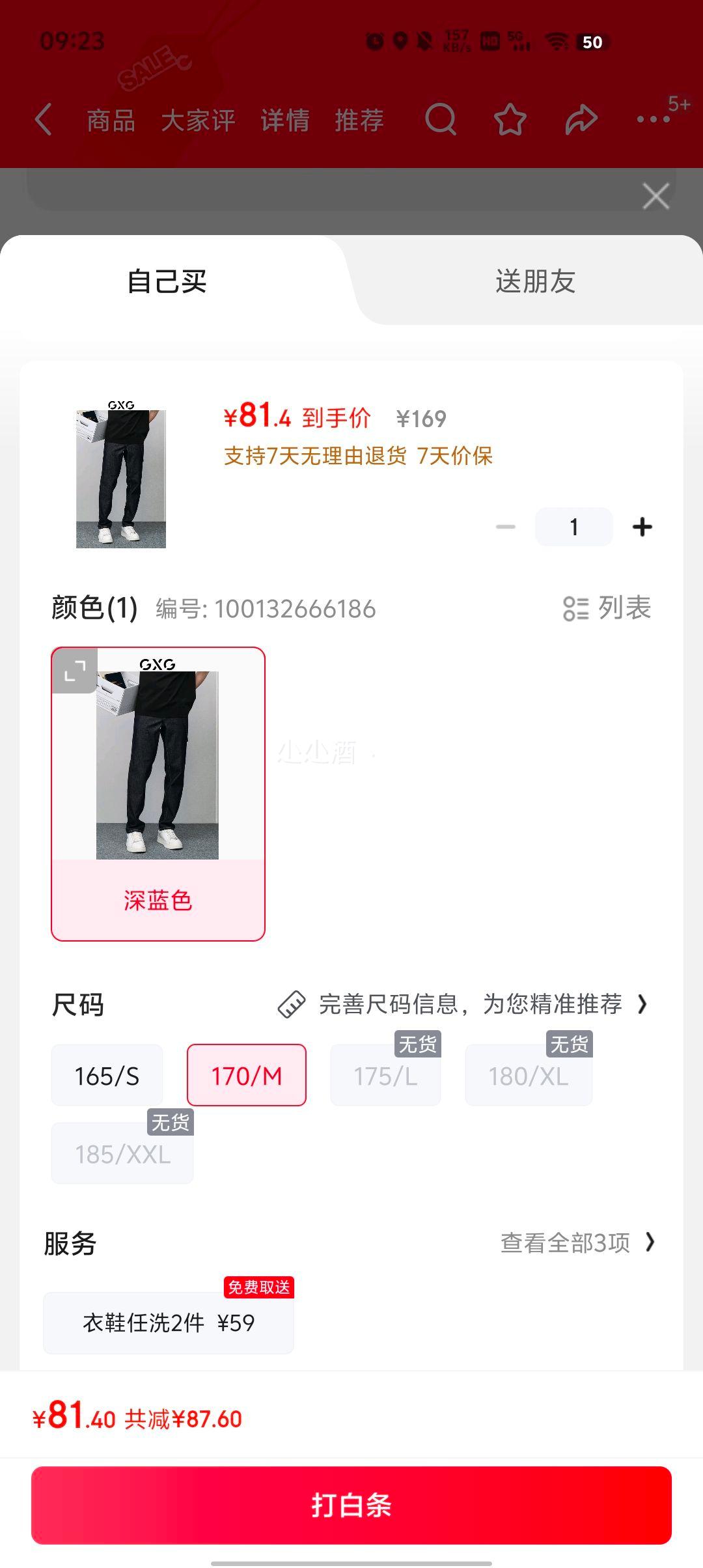Tap the quantity field showing 1

573,527
